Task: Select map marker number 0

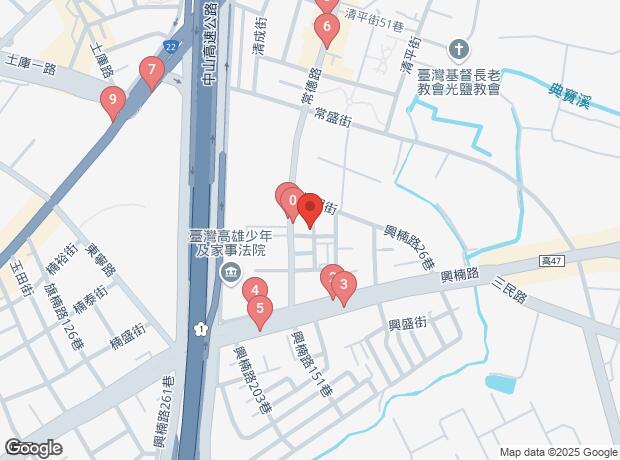Action: coord(291,200)
